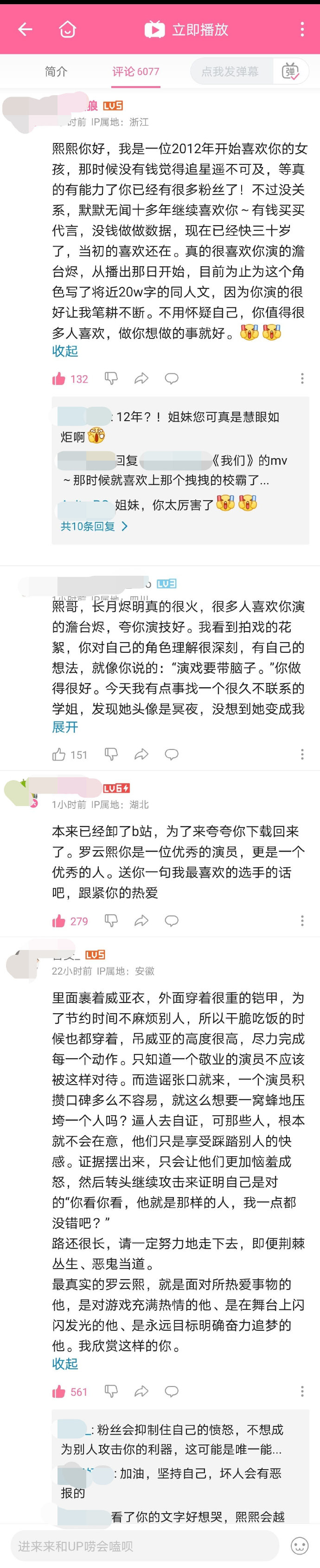Expand the 长月烬明 comment with 展开
This screenshot has height=1568, width=320.
pos(65,728)
